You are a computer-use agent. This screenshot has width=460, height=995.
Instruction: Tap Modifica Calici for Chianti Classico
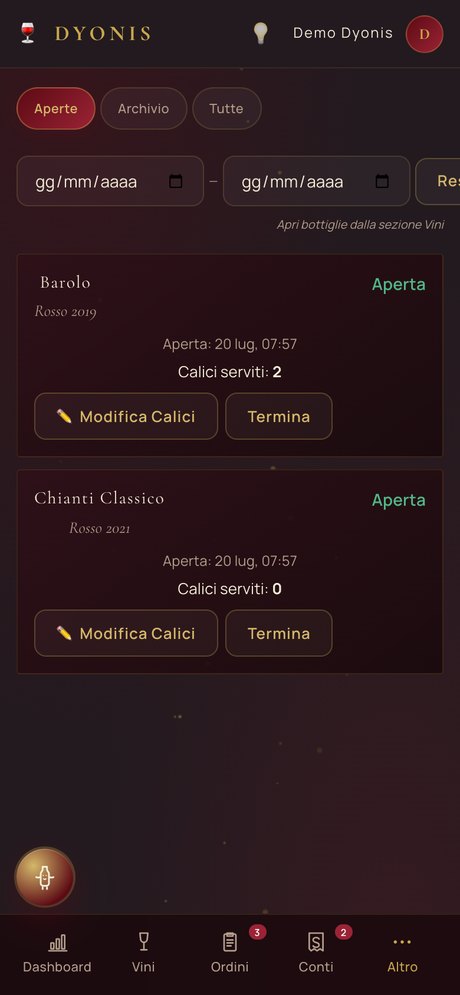coord(126,633)
